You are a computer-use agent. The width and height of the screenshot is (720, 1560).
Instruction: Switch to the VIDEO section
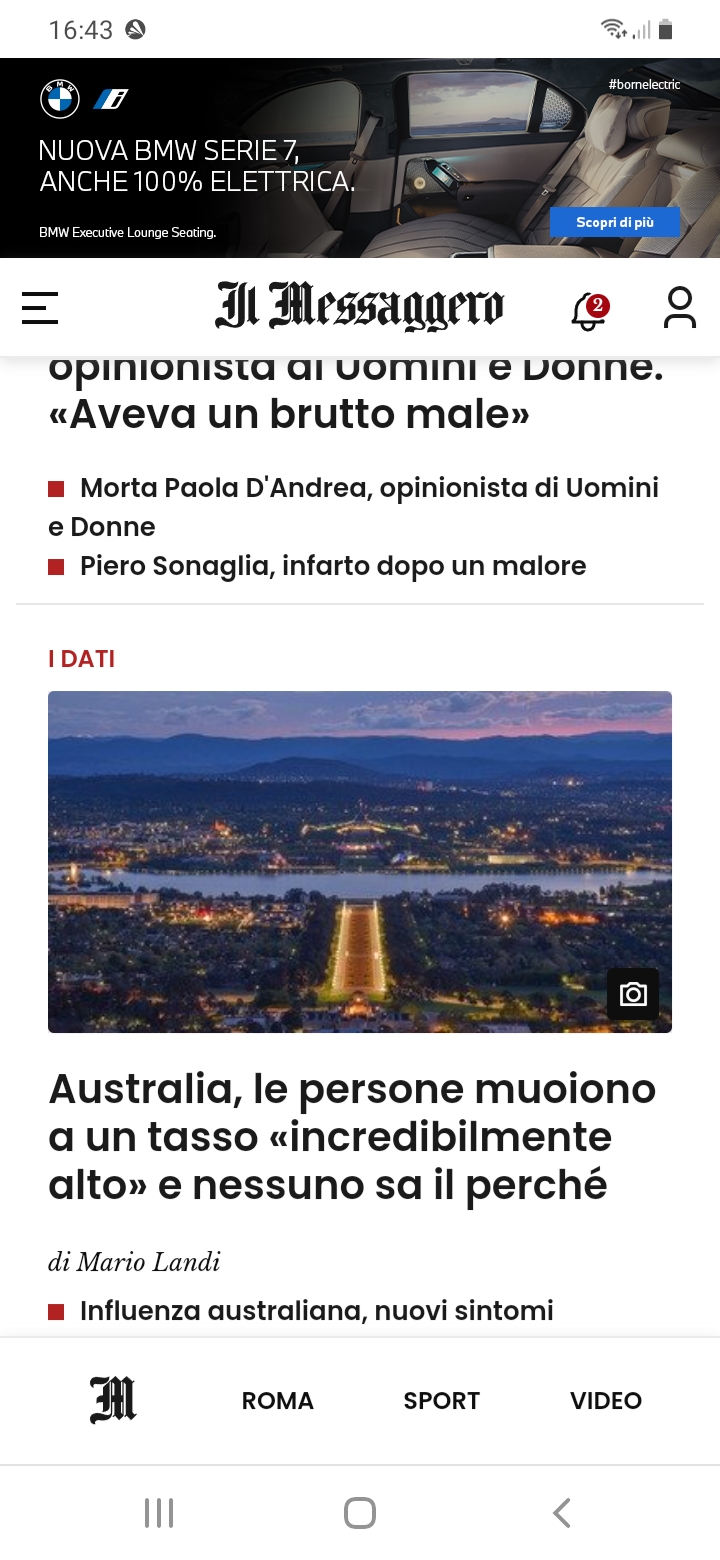coord(605,1401)
